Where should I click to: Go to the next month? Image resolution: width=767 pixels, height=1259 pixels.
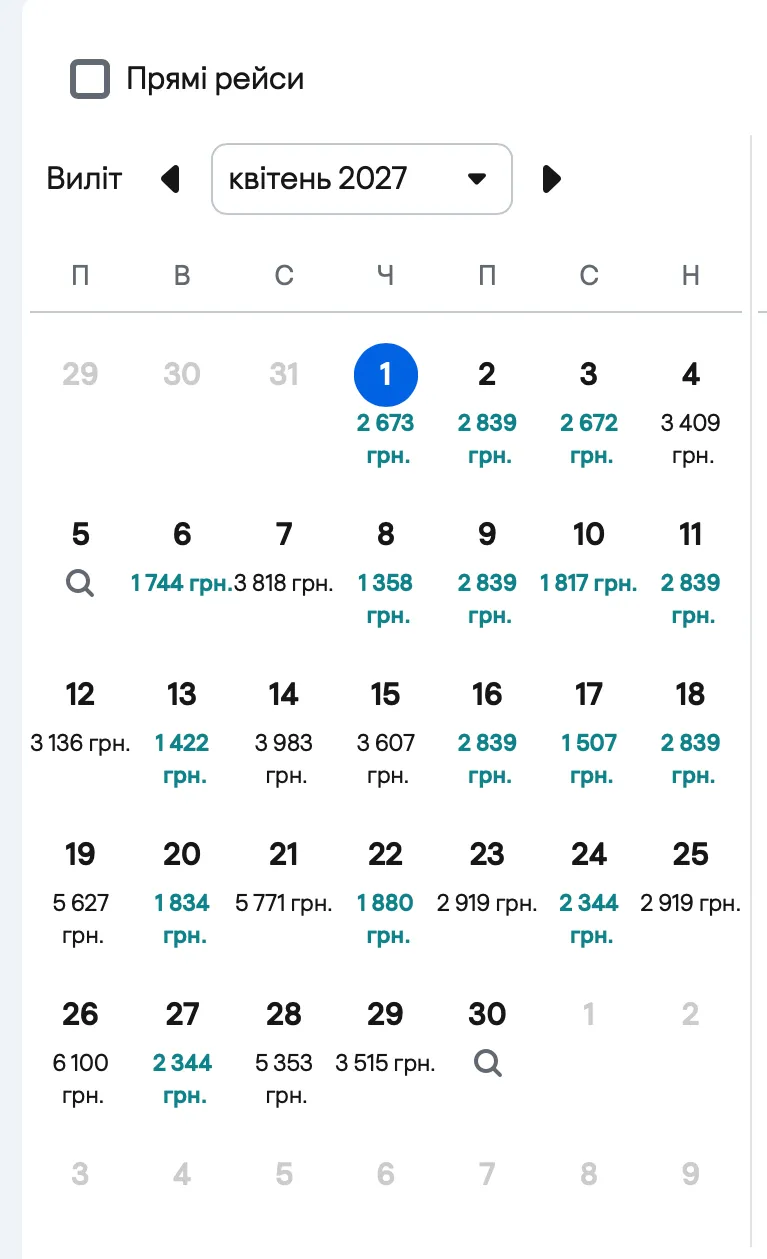coord(551,179)
